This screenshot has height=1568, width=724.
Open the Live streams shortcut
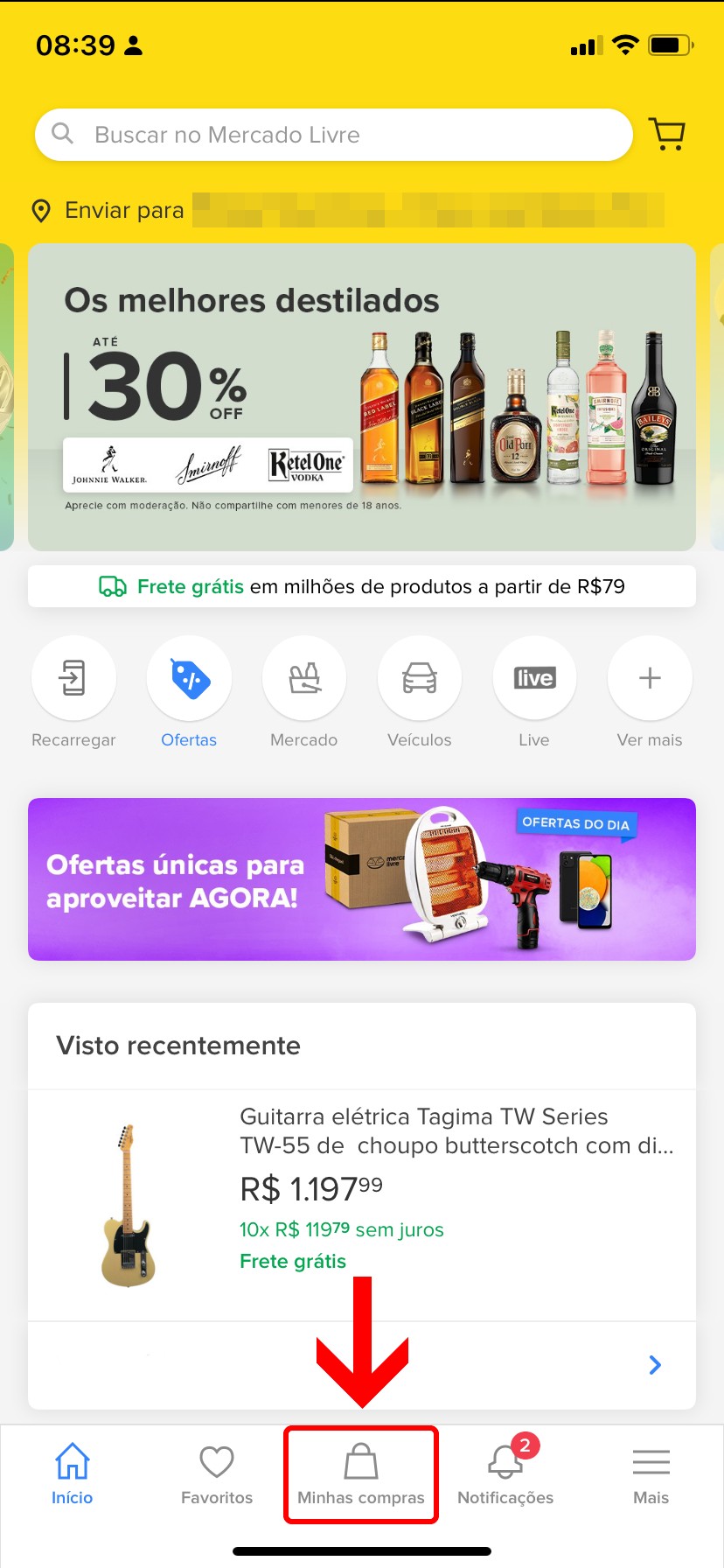(x=534, y=679)
